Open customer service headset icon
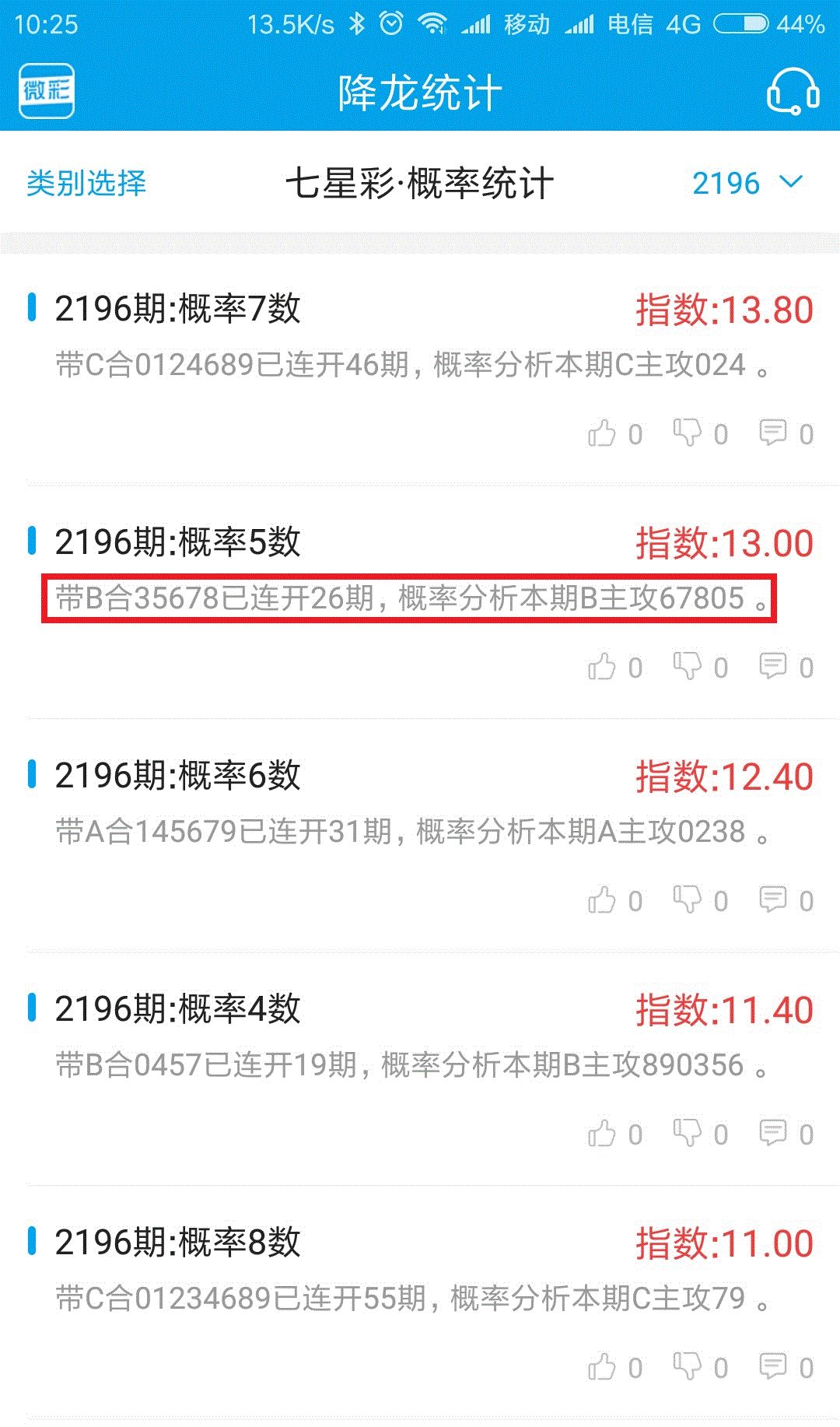The image size is (840, 1427). pyautogui.click(x=793, y=92)
